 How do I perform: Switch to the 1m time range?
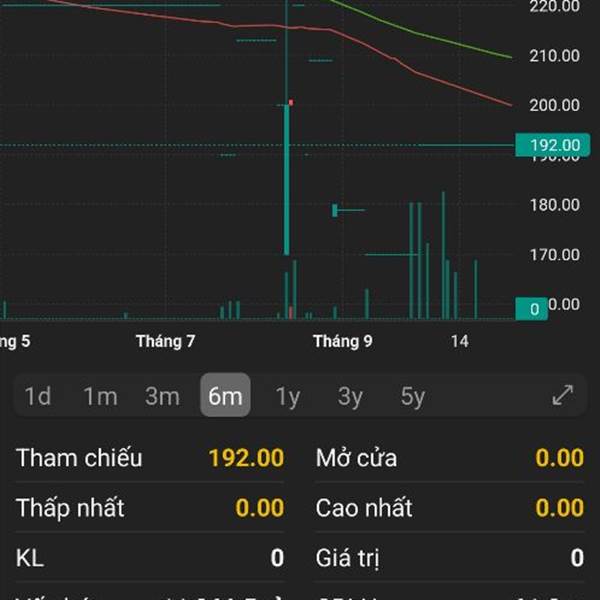tap(100, 396)
